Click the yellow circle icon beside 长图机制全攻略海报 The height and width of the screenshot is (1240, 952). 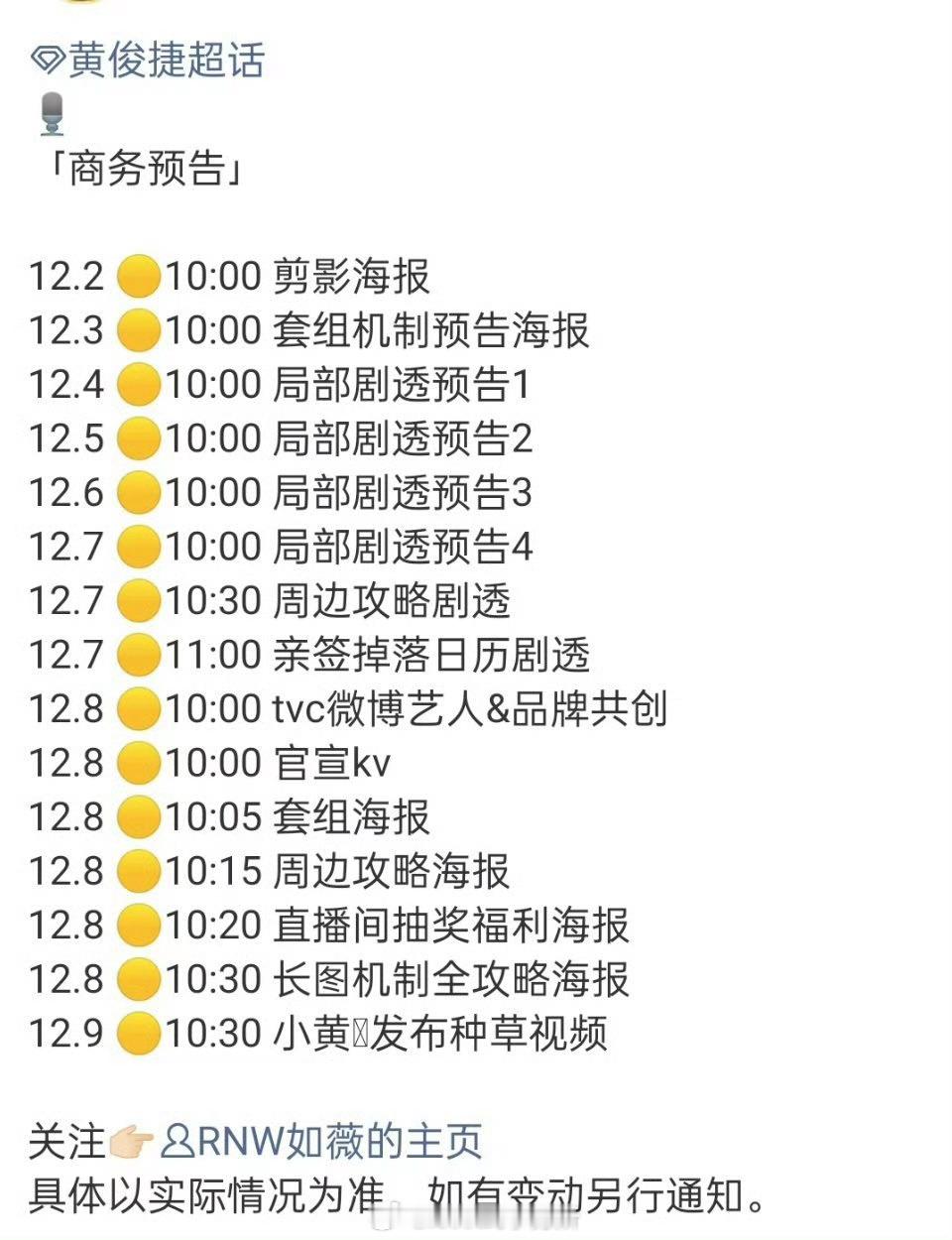coord(141,978)
